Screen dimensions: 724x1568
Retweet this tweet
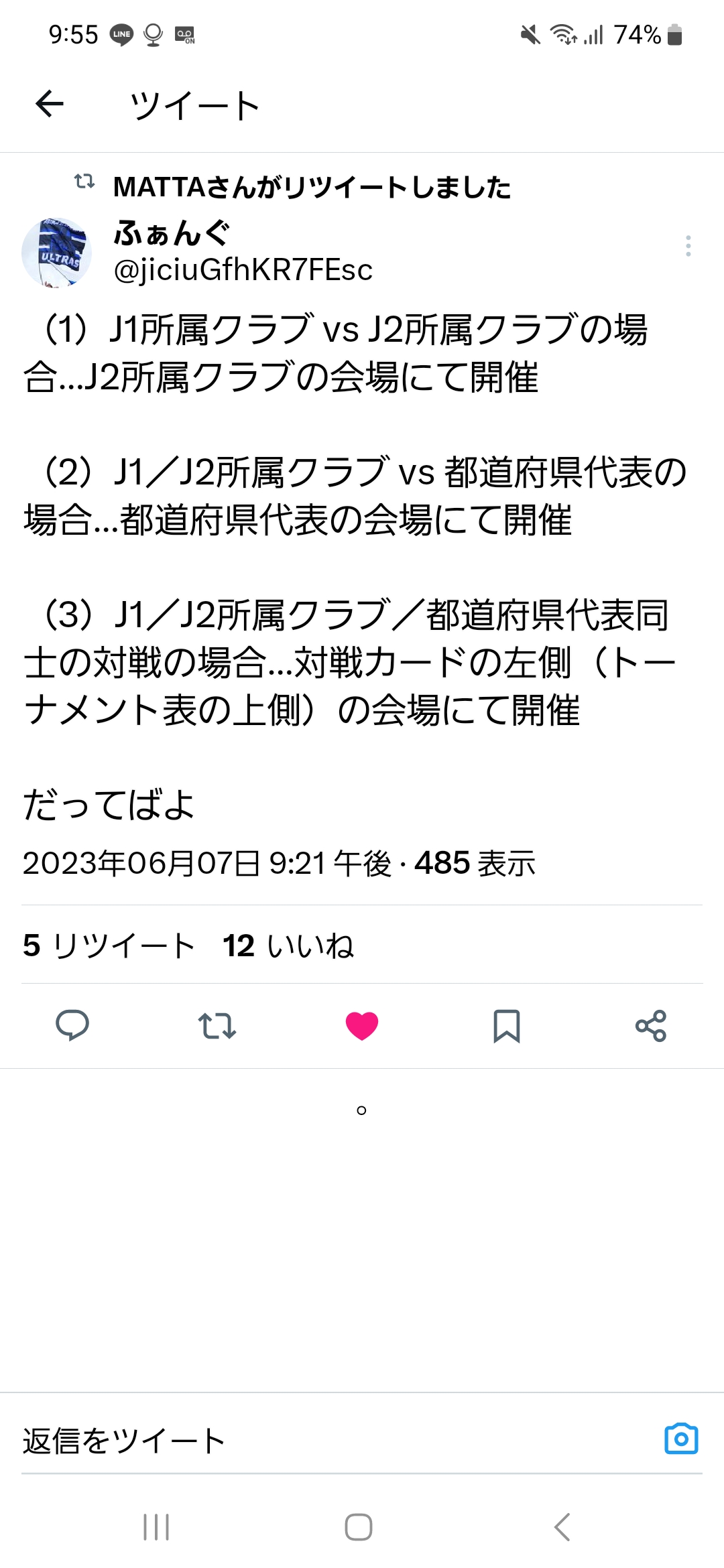217,1025
